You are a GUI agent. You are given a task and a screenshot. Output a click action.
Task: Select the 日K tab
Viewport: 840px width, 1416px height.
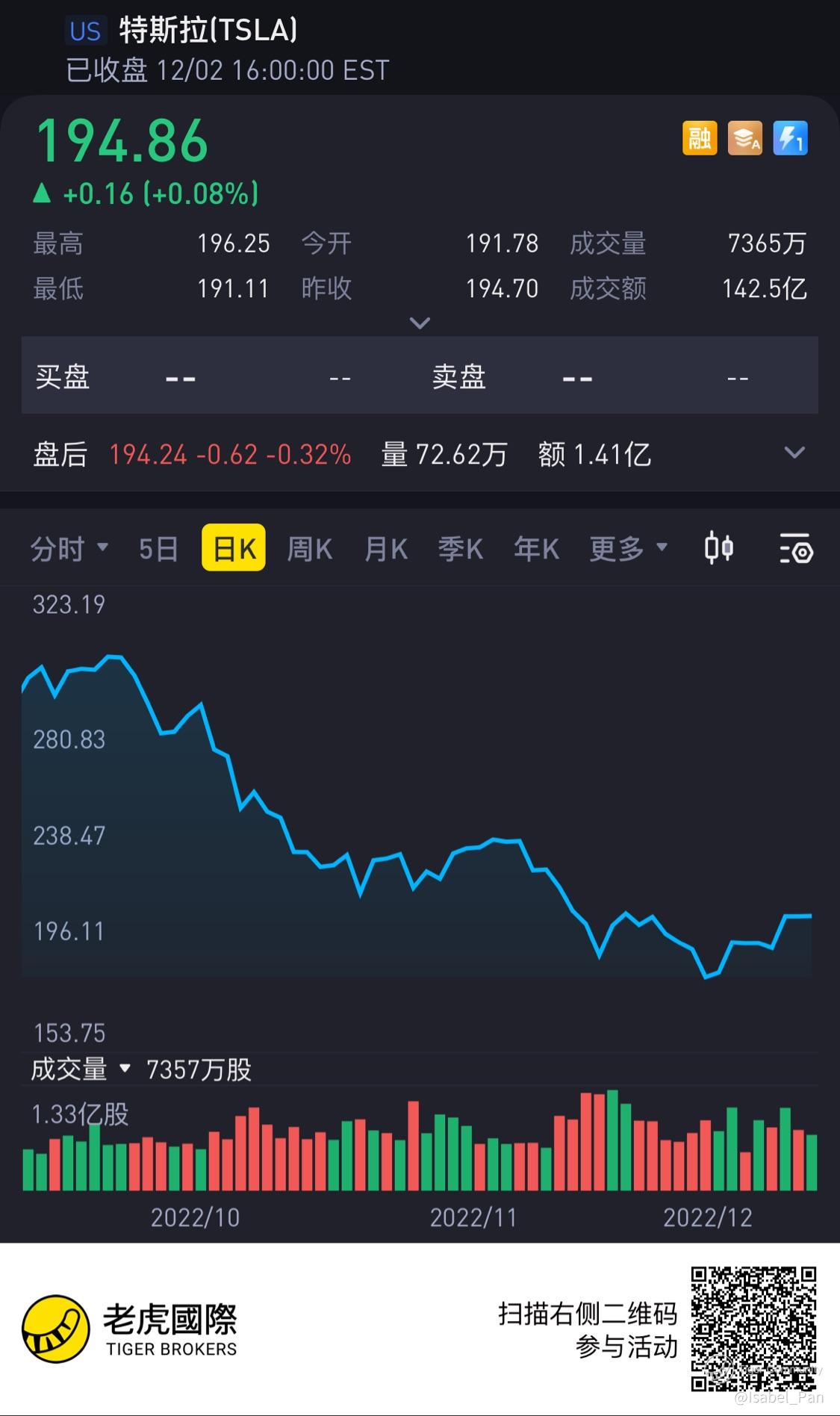point(234,549)
